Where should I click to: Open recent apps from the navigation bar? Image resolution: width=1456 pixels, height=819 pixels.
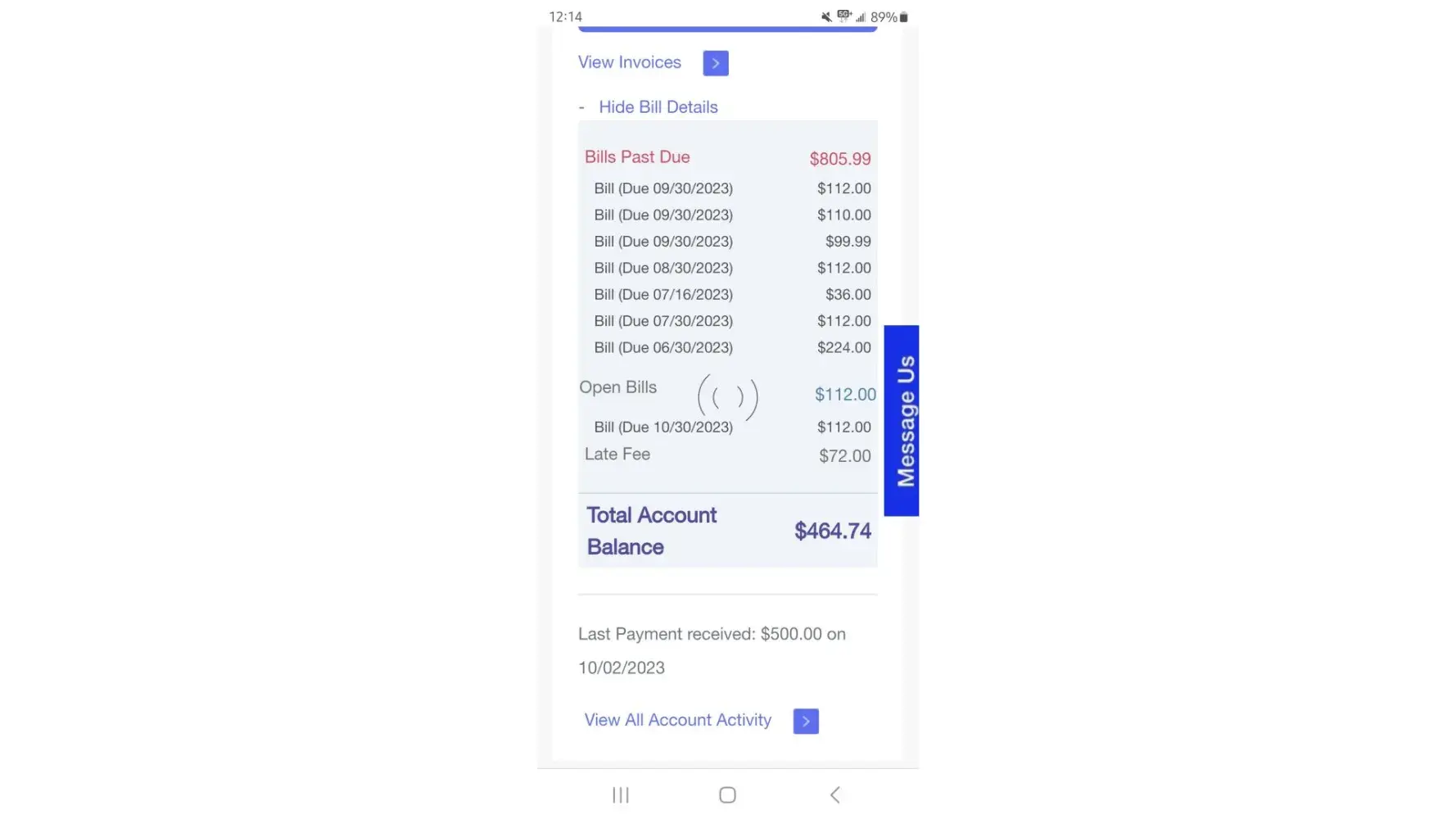tap(621, 794)
